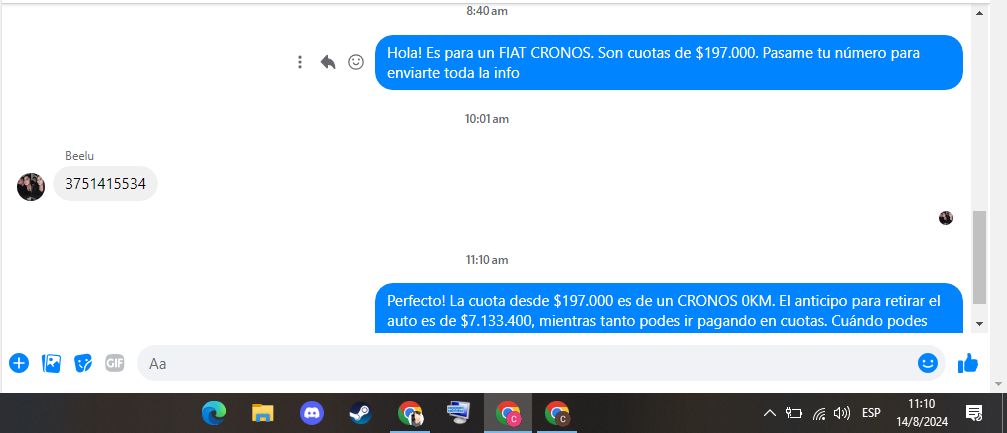Open more actions plus button

(19, 363)
